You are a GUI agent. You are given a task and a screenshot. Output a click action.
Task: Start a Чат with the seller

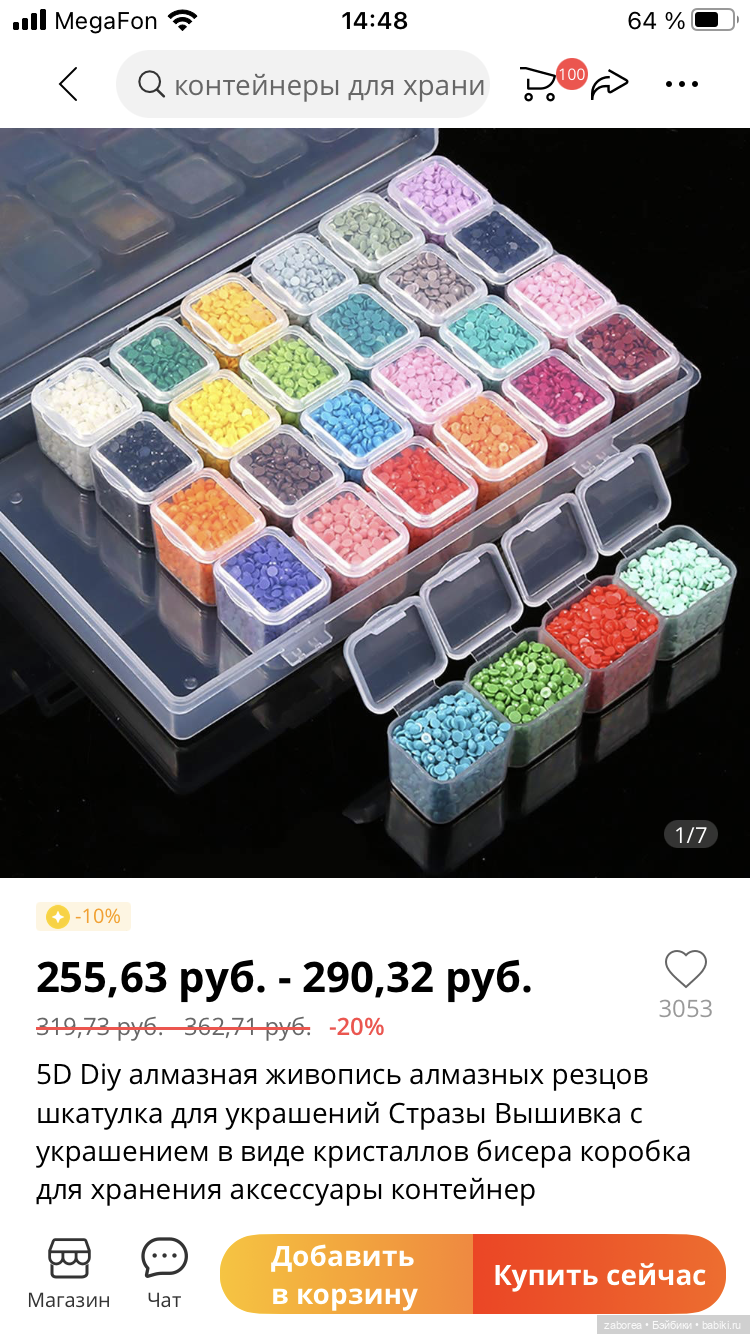[x=164, y=1273]
